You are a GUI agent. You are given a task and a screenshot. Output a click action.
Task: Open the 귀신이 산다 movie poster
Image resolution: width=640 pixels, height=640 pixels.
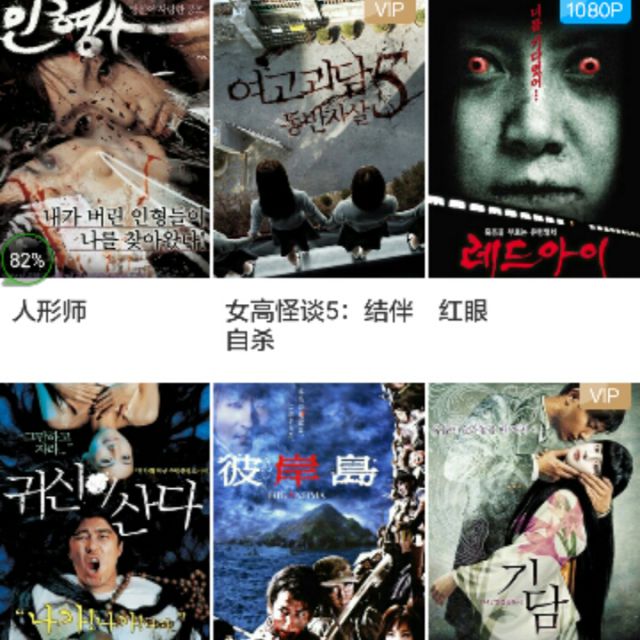click(105, 512)
